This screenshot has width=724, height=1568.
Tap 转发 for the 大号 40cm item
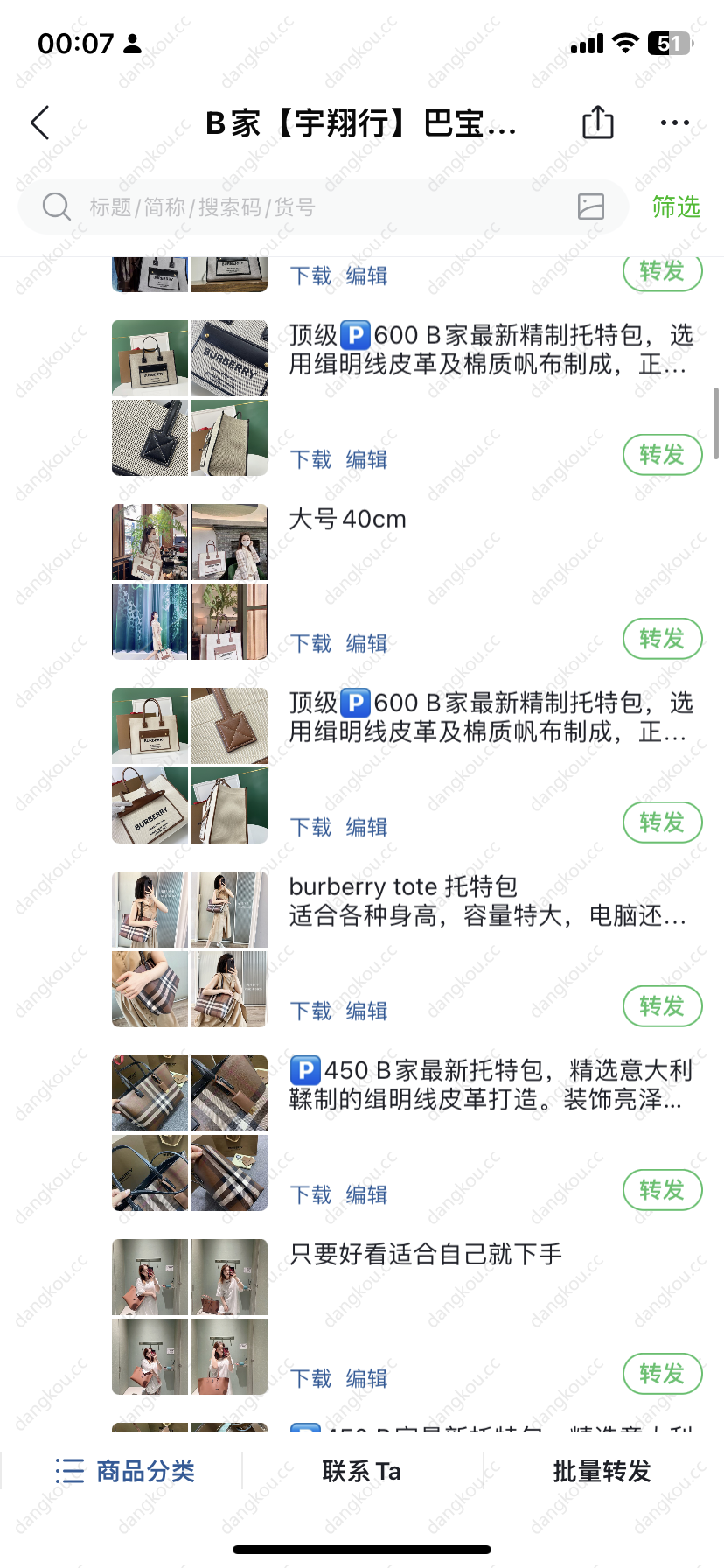click(663, 639)
